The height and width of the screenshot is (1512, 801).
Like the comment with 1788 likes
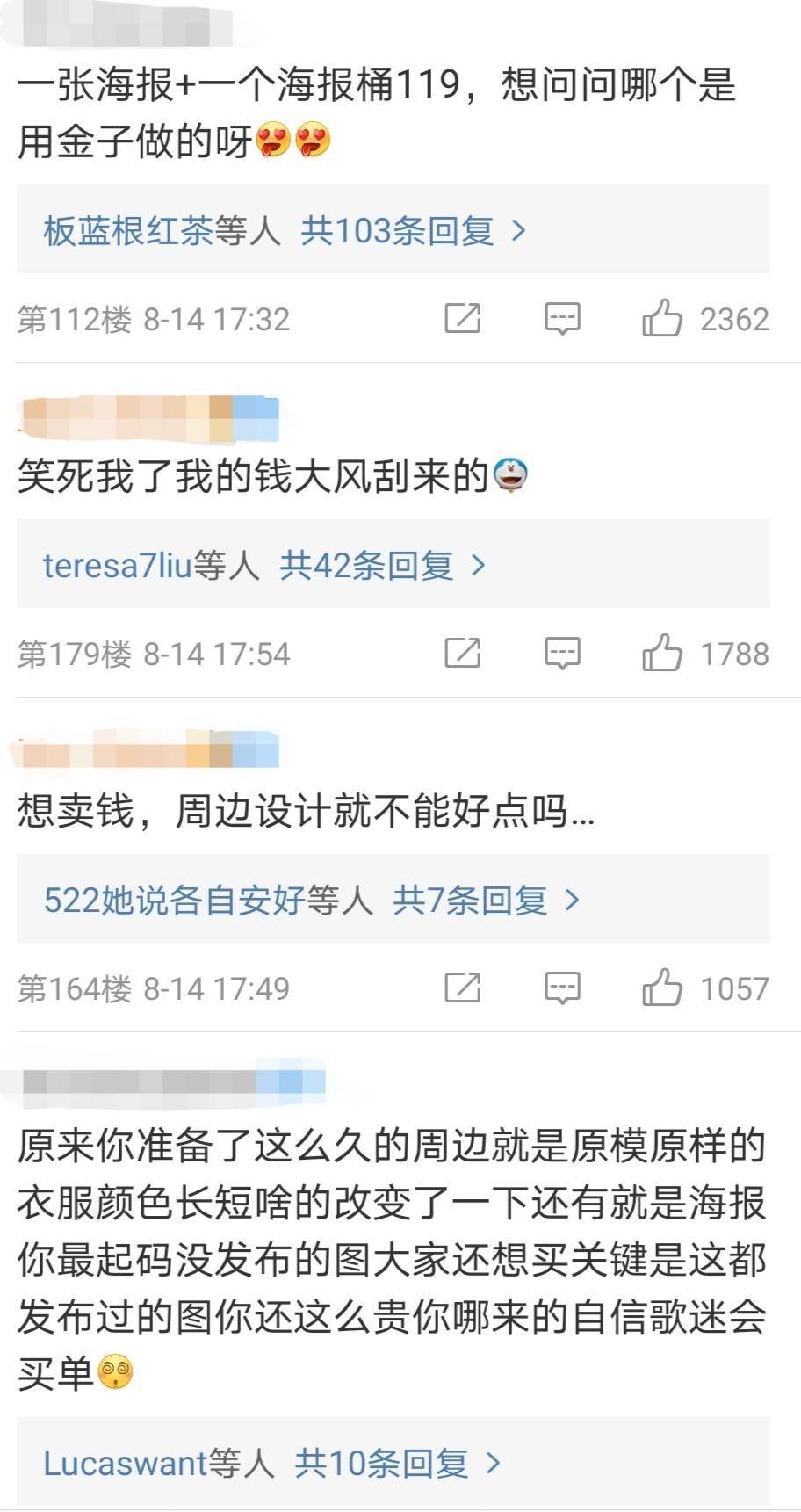point(662,653)
